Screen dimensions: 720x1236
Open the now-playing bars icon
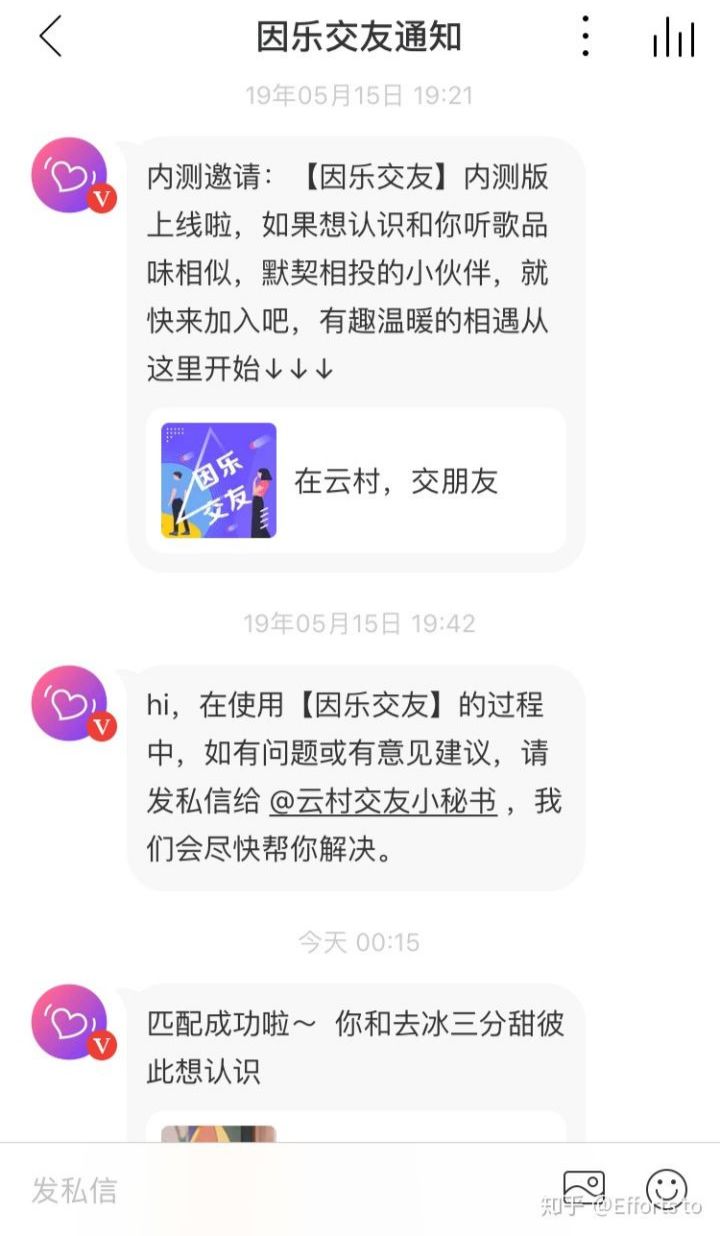click(x=673, y=38)
